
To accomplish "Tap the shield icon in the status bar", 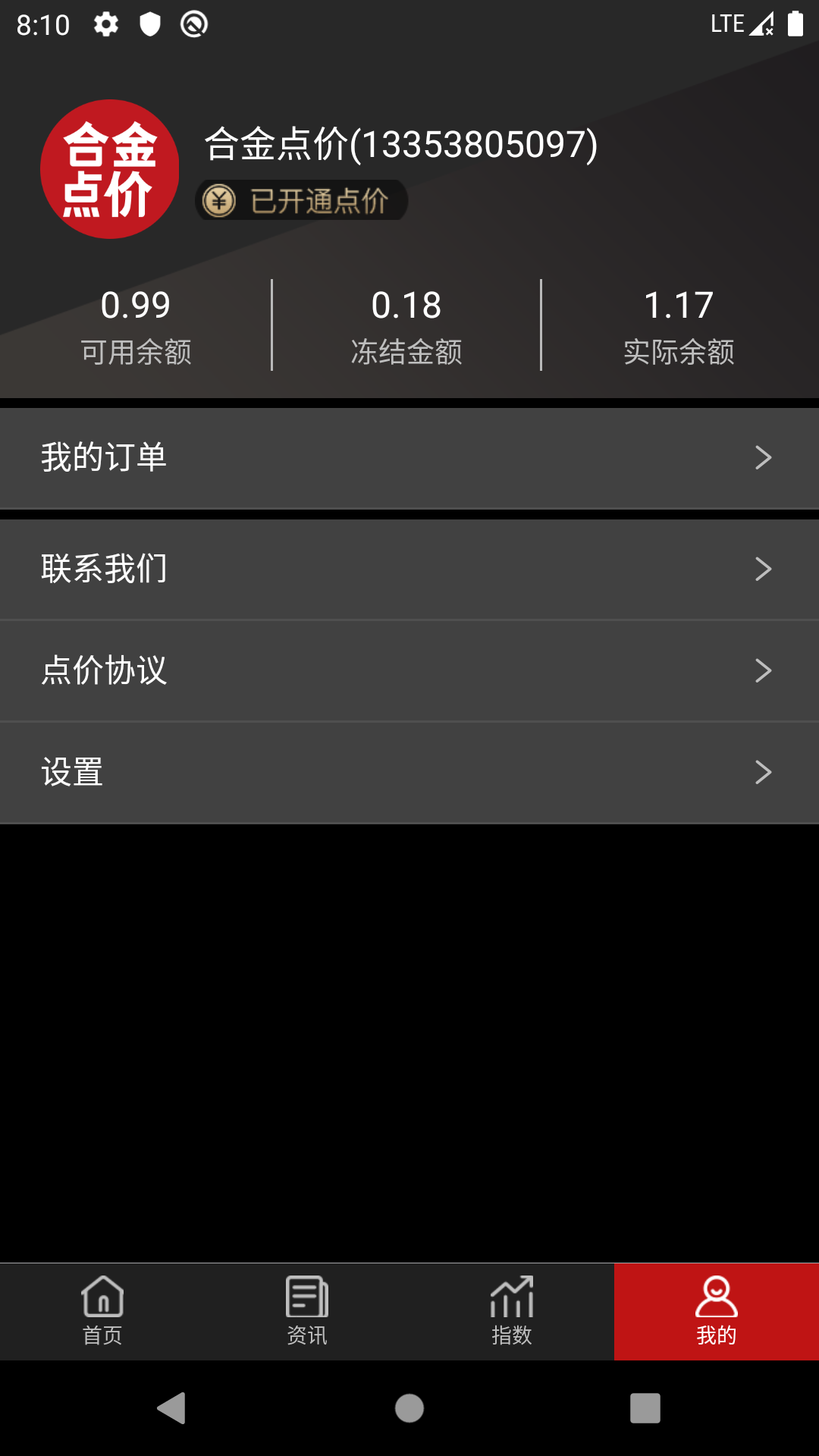I will click(149, 24).
